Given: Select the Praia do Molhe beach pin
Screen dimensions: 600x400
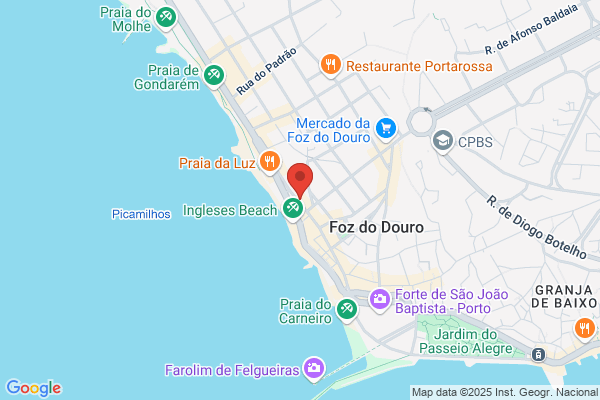Looking at the screenshot, I should (166, 18).
